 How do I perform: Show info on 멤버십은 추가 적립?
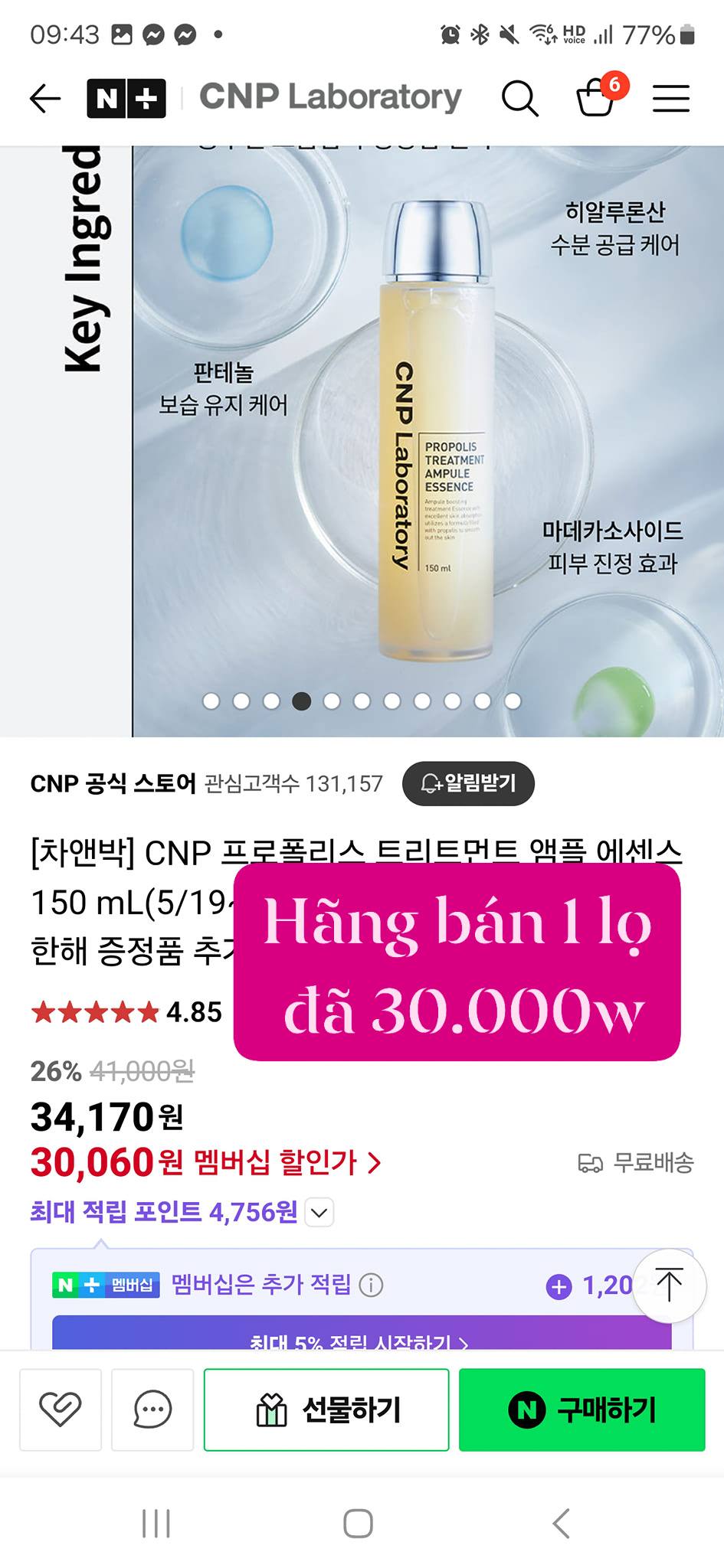[x=371, y=1285]
